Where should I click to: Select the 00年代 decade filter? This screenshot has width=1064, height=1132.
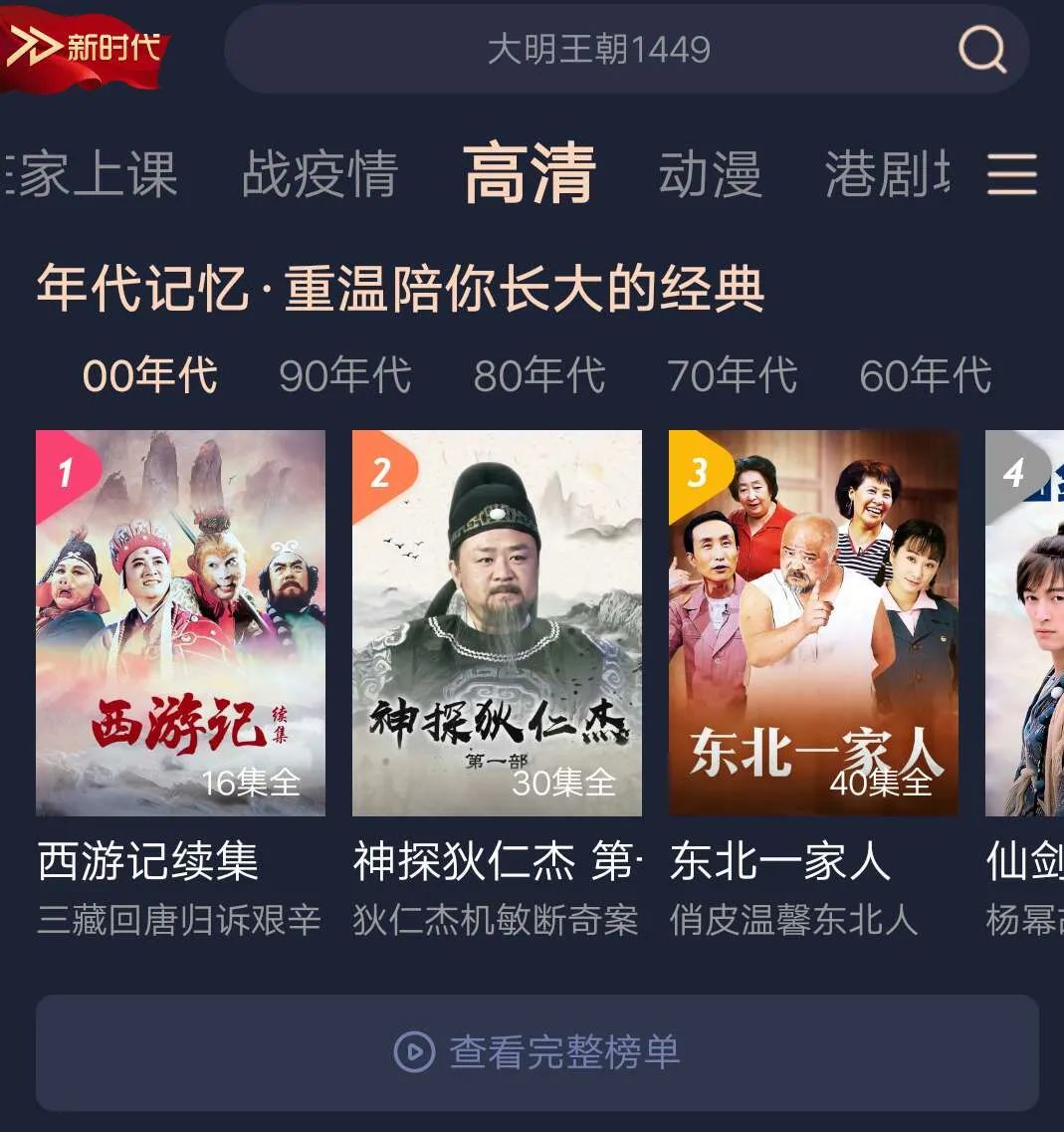[149, 375]
